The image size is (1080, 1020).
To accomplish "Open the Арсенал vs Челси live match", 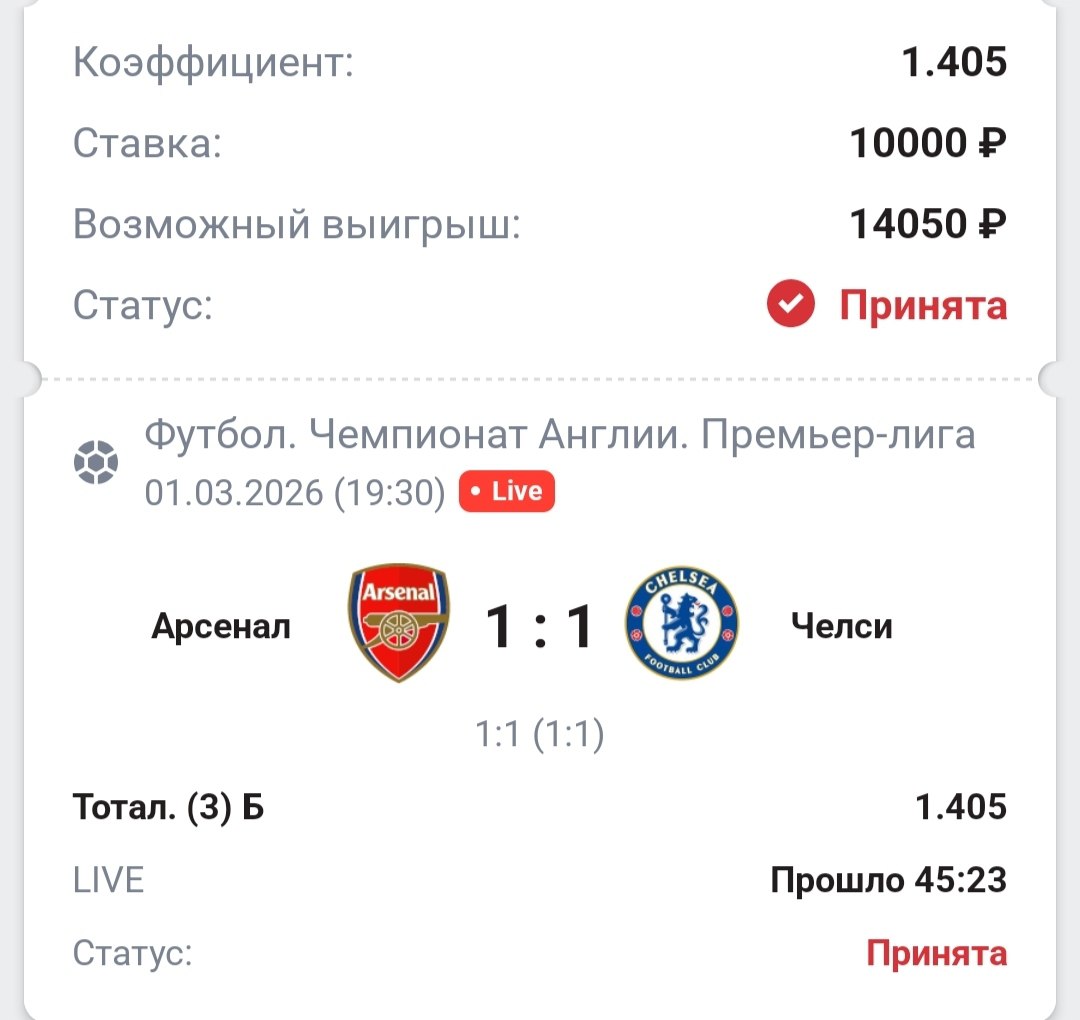I will point(538,627).
